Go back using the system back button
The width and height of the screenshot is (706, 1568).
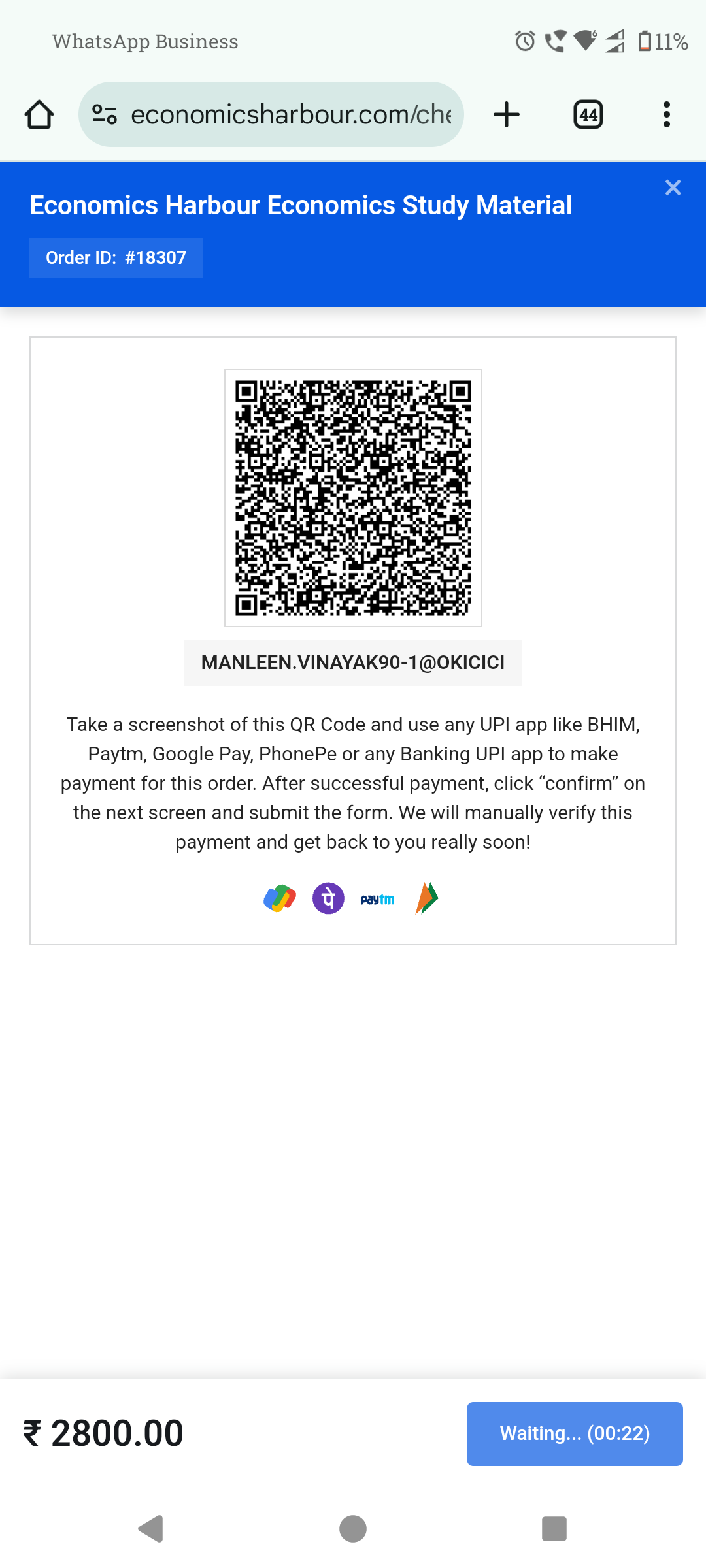151,1529
